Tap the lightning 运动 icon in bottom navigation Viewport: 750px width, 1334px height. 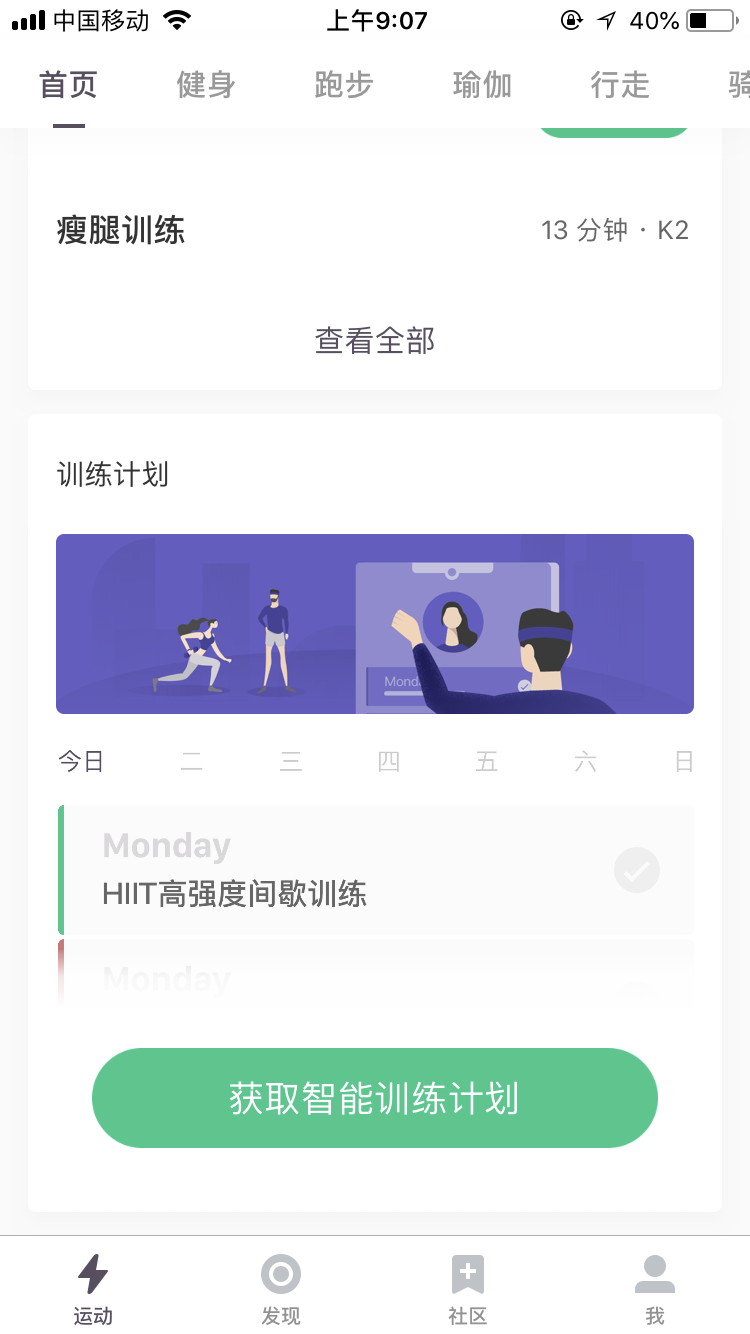(93, 1275)
